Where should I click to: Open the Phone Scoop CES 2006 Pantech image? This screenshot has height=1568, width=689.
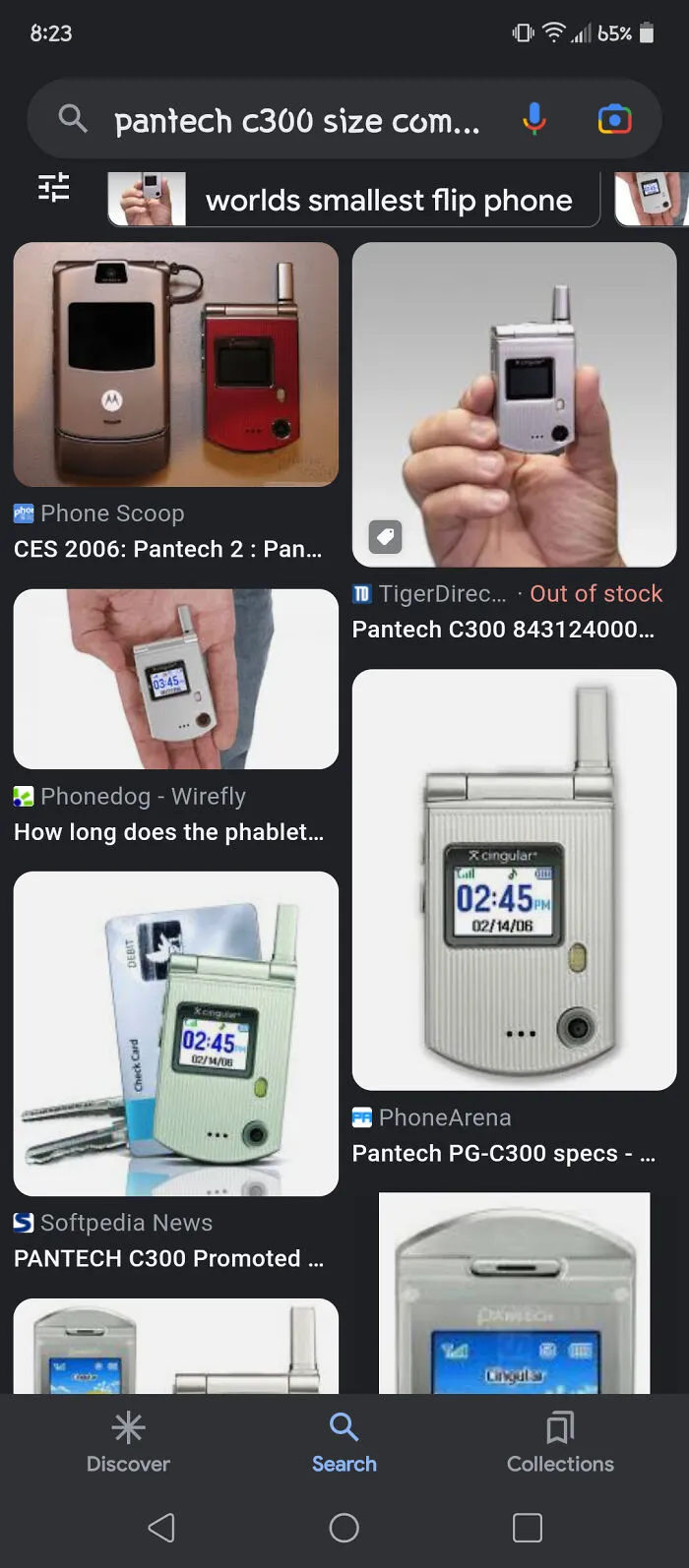coord(176,365)
